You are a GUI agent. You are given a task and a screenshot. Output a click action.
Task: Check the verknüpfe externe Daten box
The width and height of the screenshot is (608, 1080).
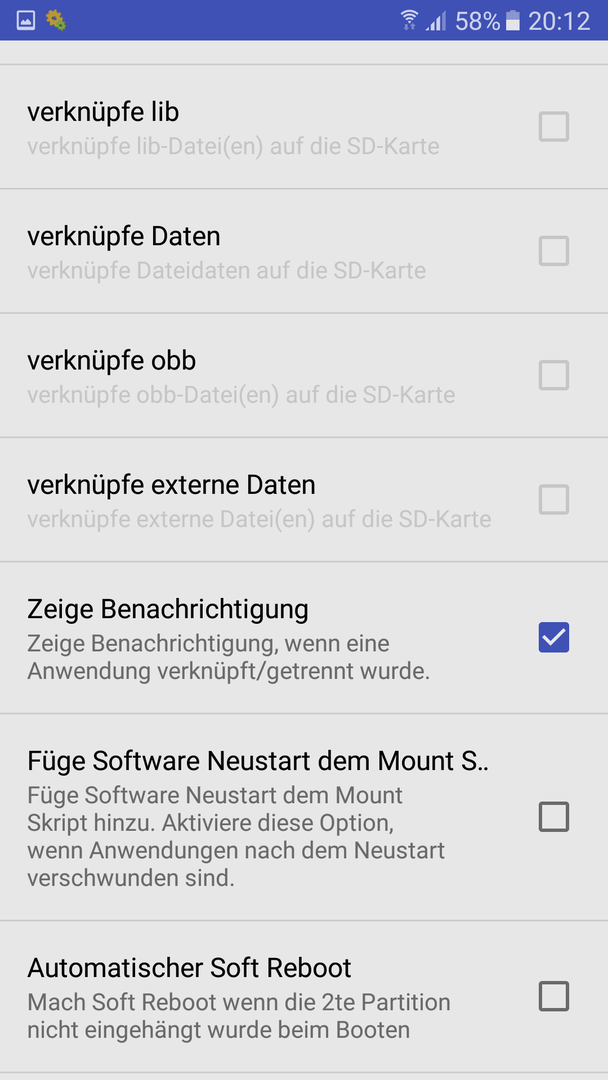[554, 499]
